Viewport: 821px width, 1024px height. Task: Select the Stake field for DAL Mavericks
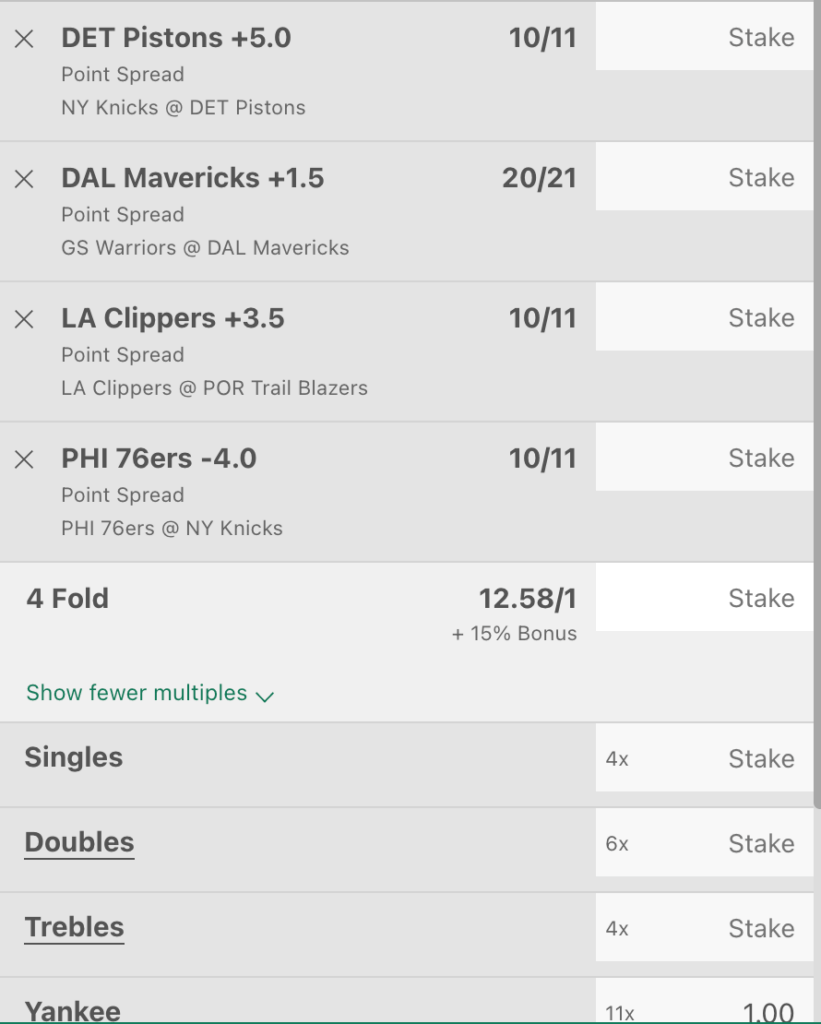704,177
